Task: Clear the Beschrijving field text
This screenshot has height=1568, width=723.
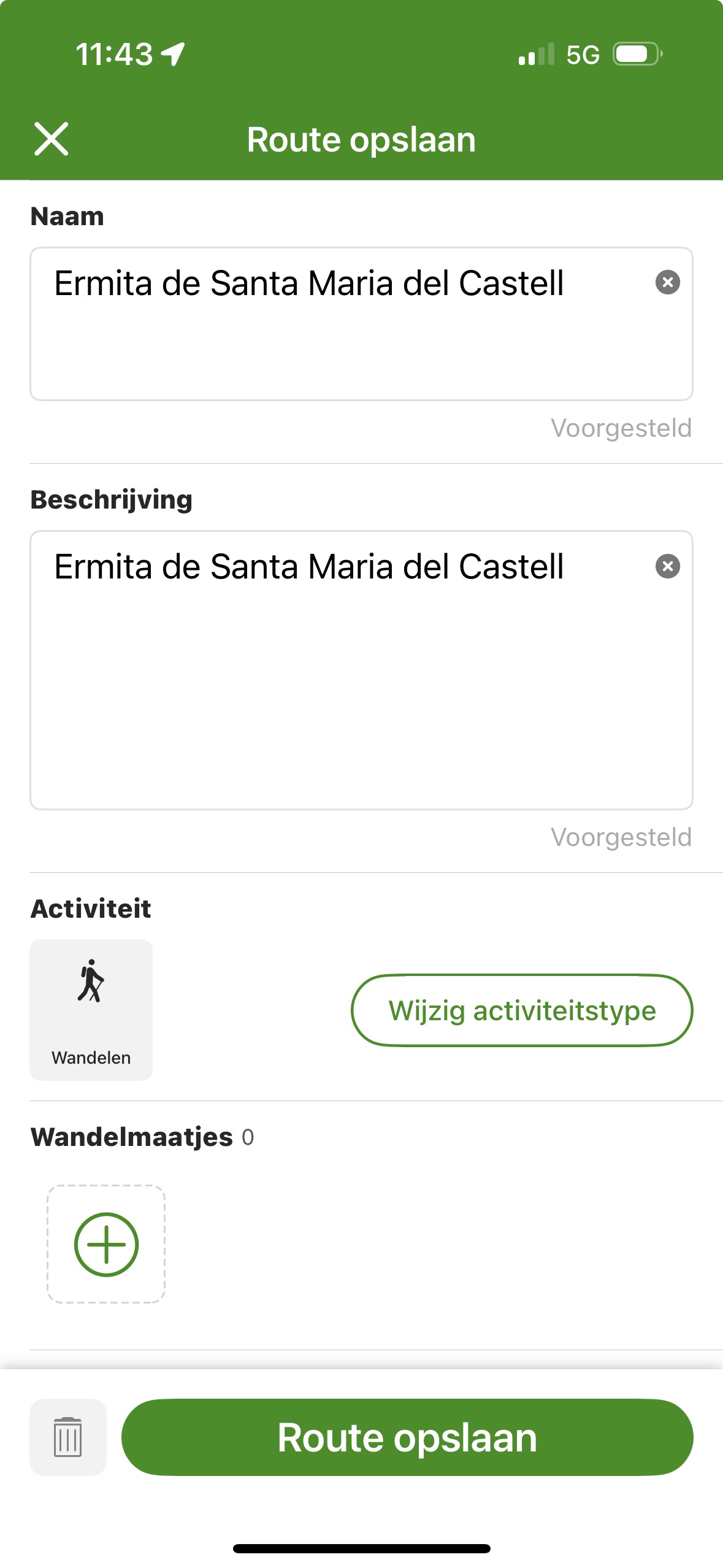Action: [x=667, y=566]
